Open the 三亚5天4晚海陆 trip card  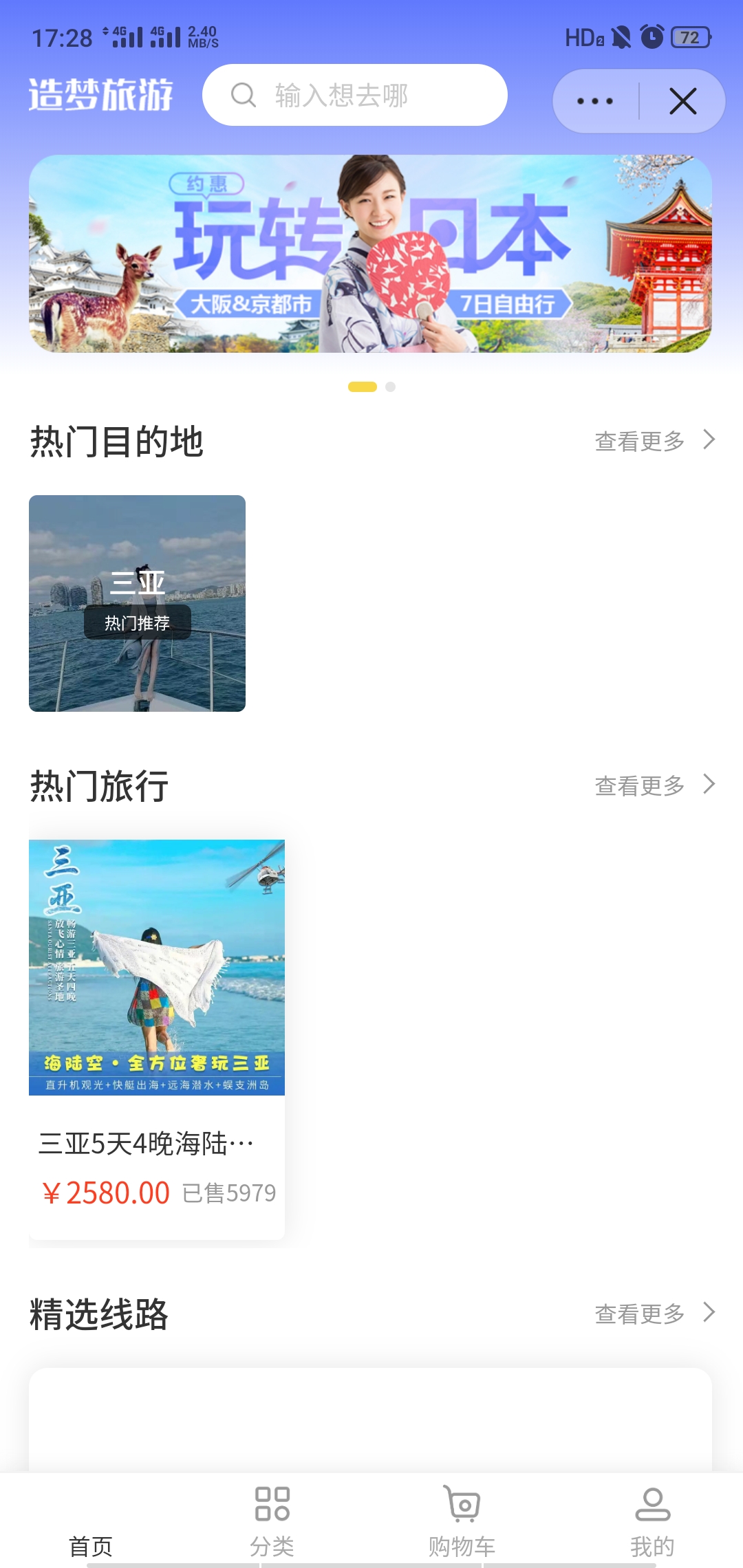pyautogui.click(x=157, y=1038)
